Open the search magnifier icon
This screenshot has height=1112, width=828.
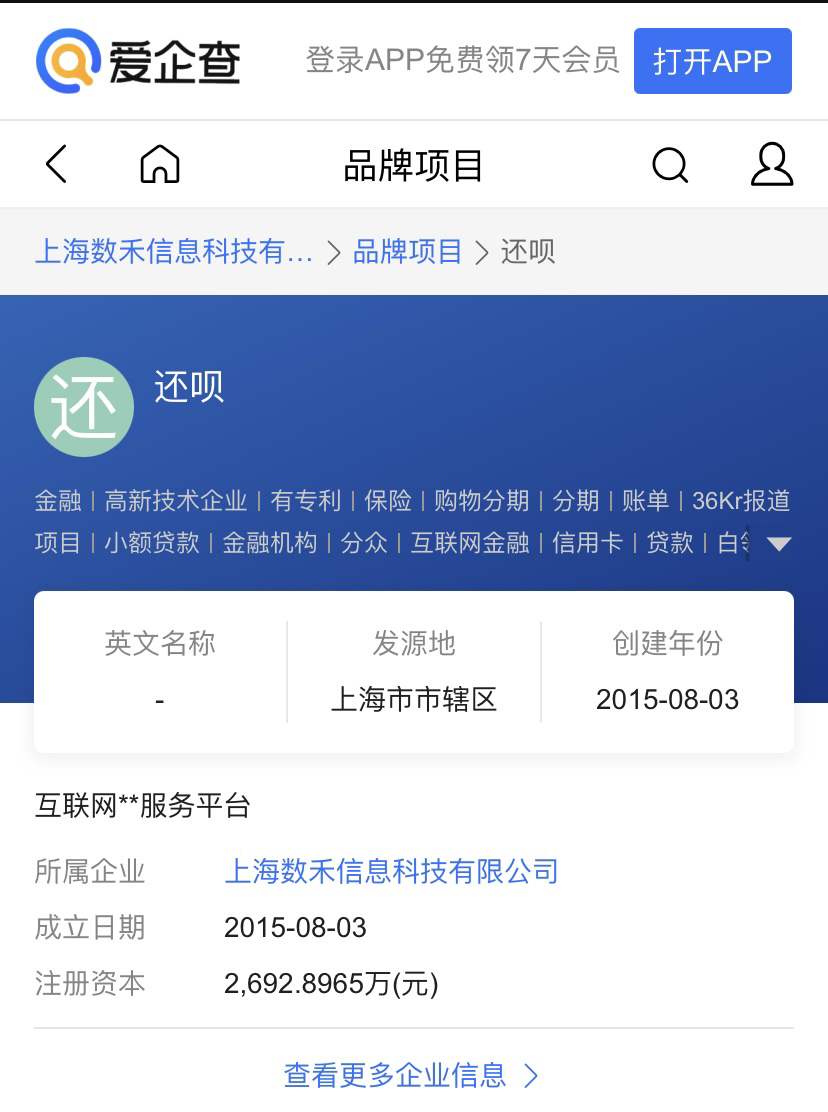coord(670,165)
